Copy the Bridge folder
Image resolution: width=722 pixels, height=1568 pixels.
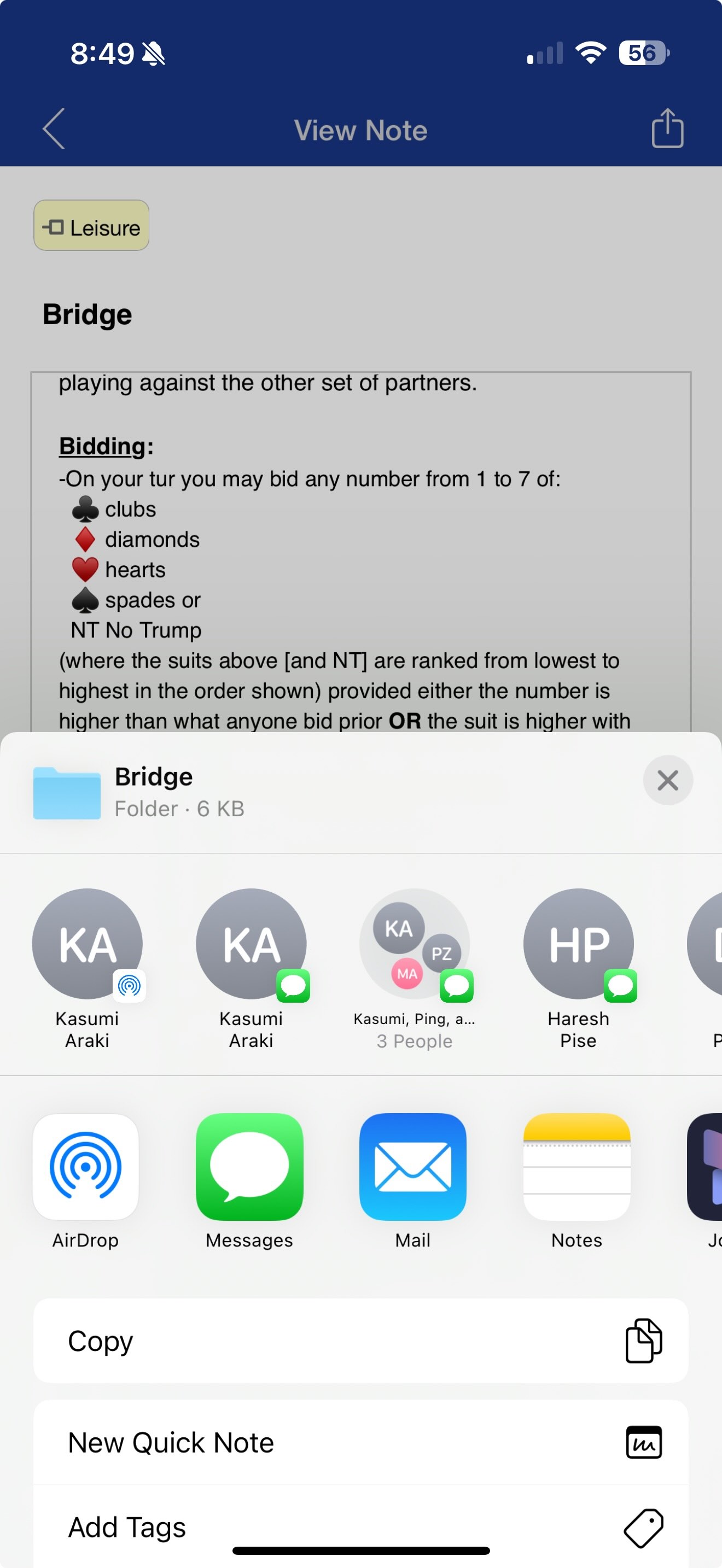361,1341
